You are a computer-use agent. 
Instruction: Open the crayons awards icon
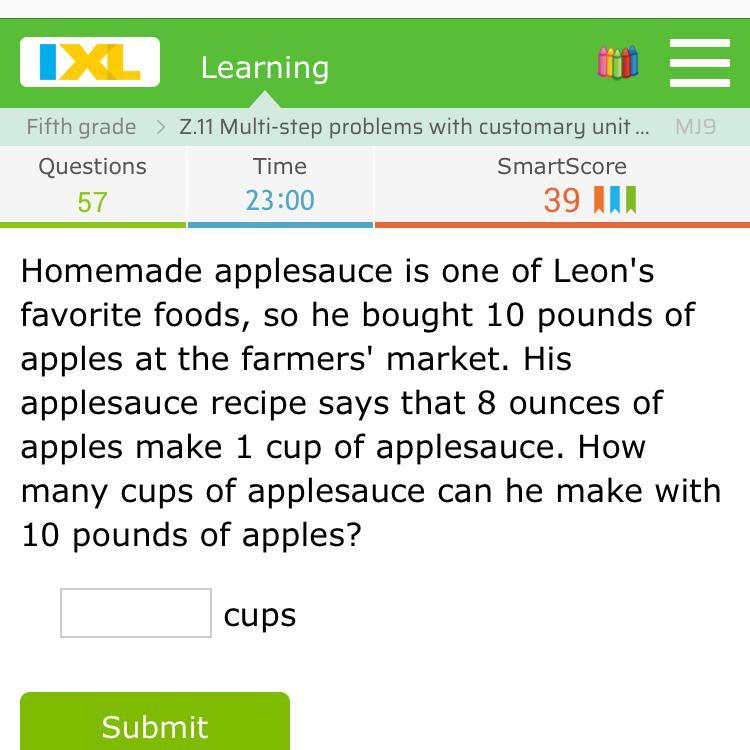click(x=617, y=62)
